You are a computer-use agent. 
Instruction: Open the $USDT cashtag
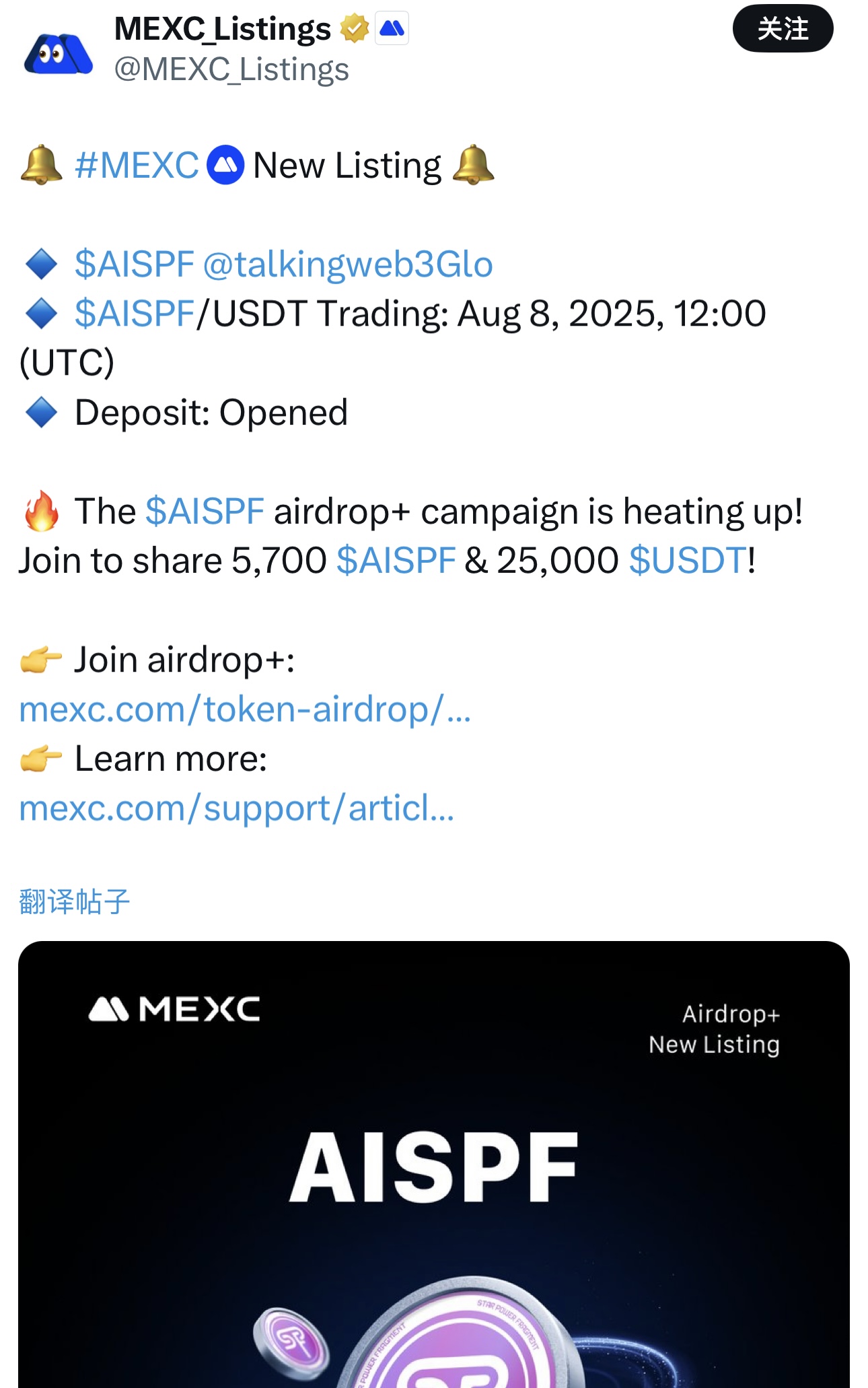pos(688,561)
